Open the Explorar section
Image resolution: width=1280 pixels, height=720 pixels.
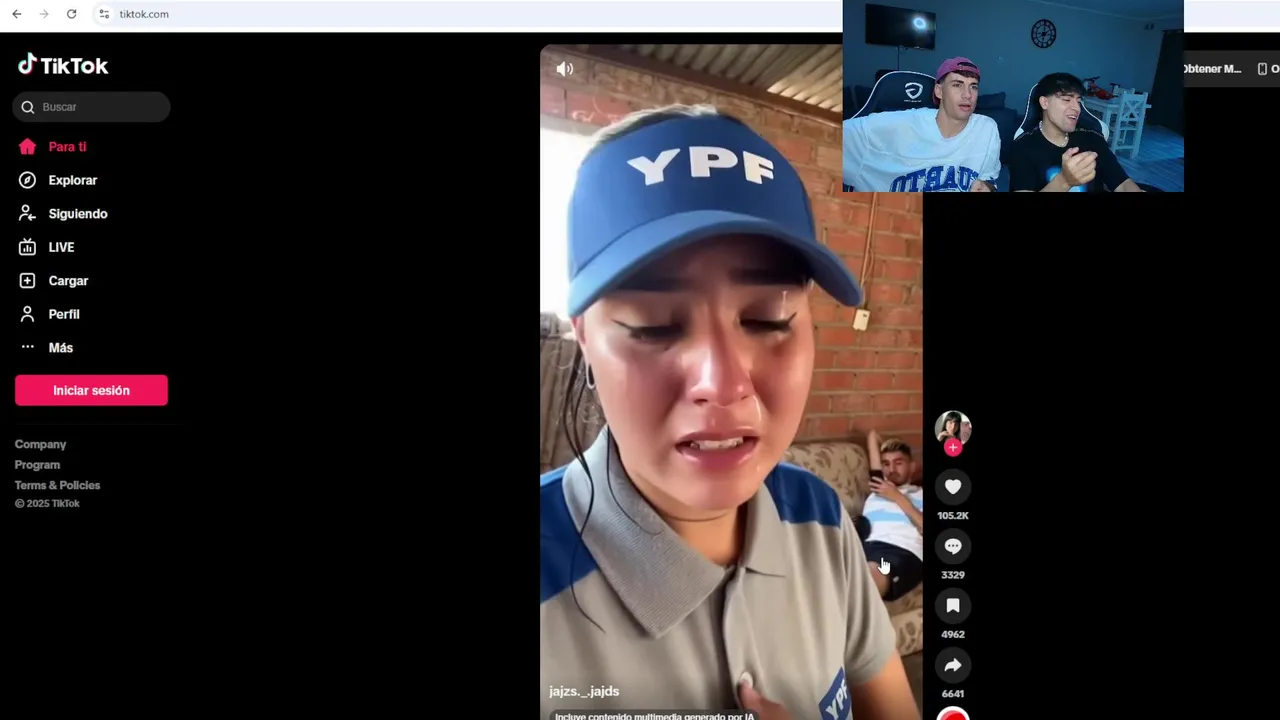[72, 180]
